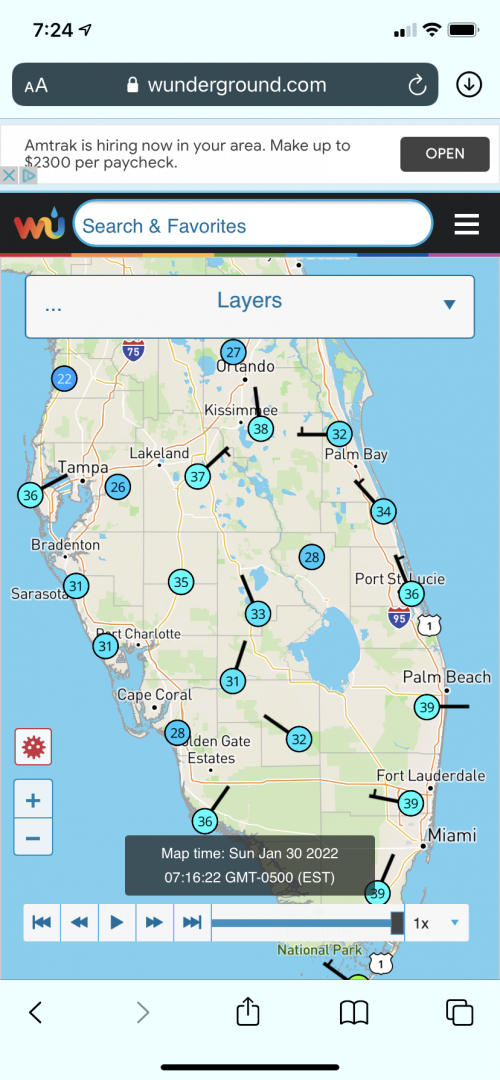Zoom out on the map
Image resolution: width=500 pixels, height=1080 pixels.
point(33,838)
